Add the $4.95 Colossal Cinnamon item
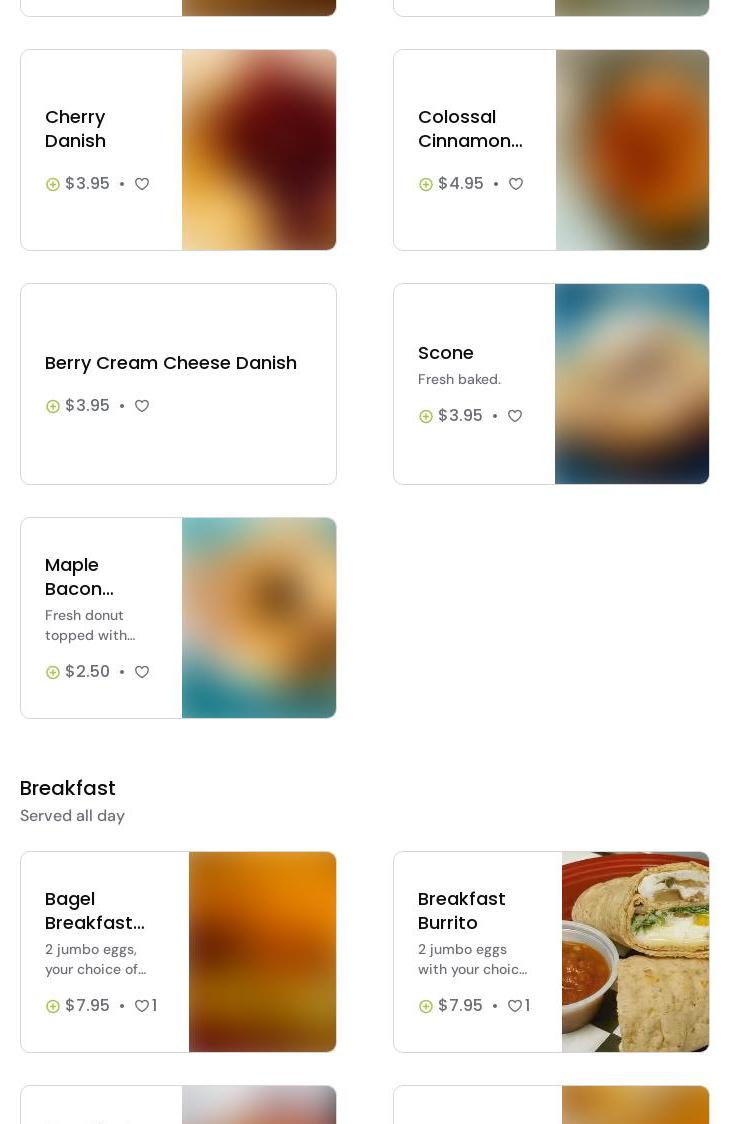750x1124 pixels. click(x=426, y=184)
